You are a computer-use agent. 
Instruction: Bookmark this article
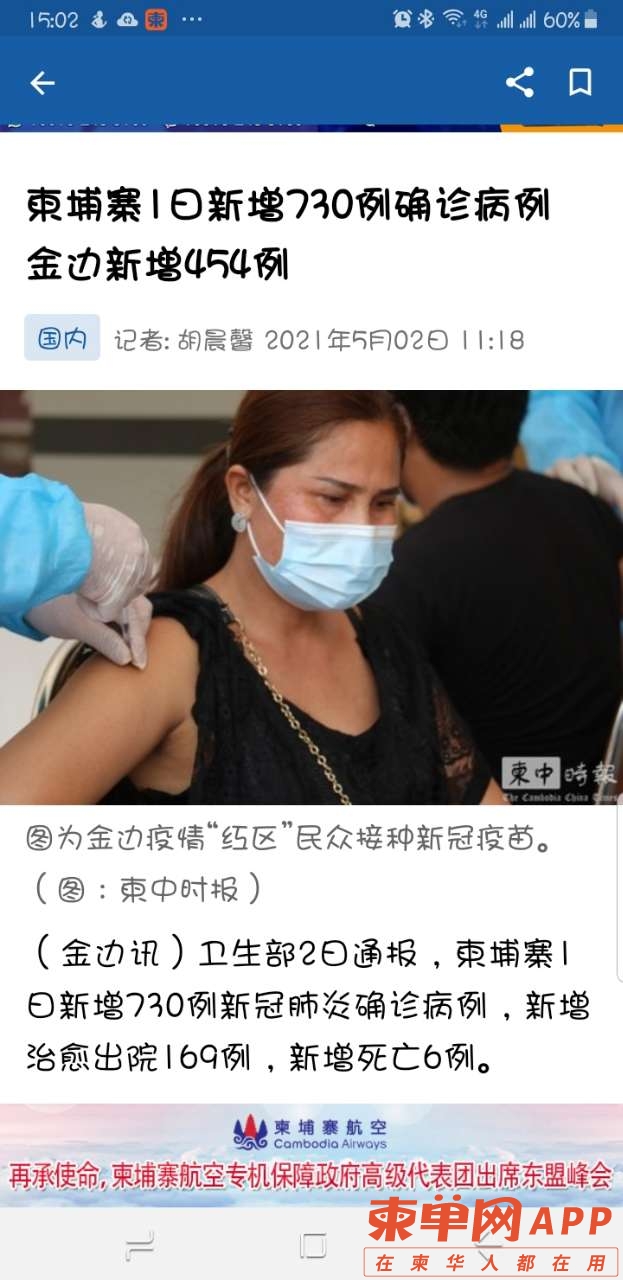point(580,83)
